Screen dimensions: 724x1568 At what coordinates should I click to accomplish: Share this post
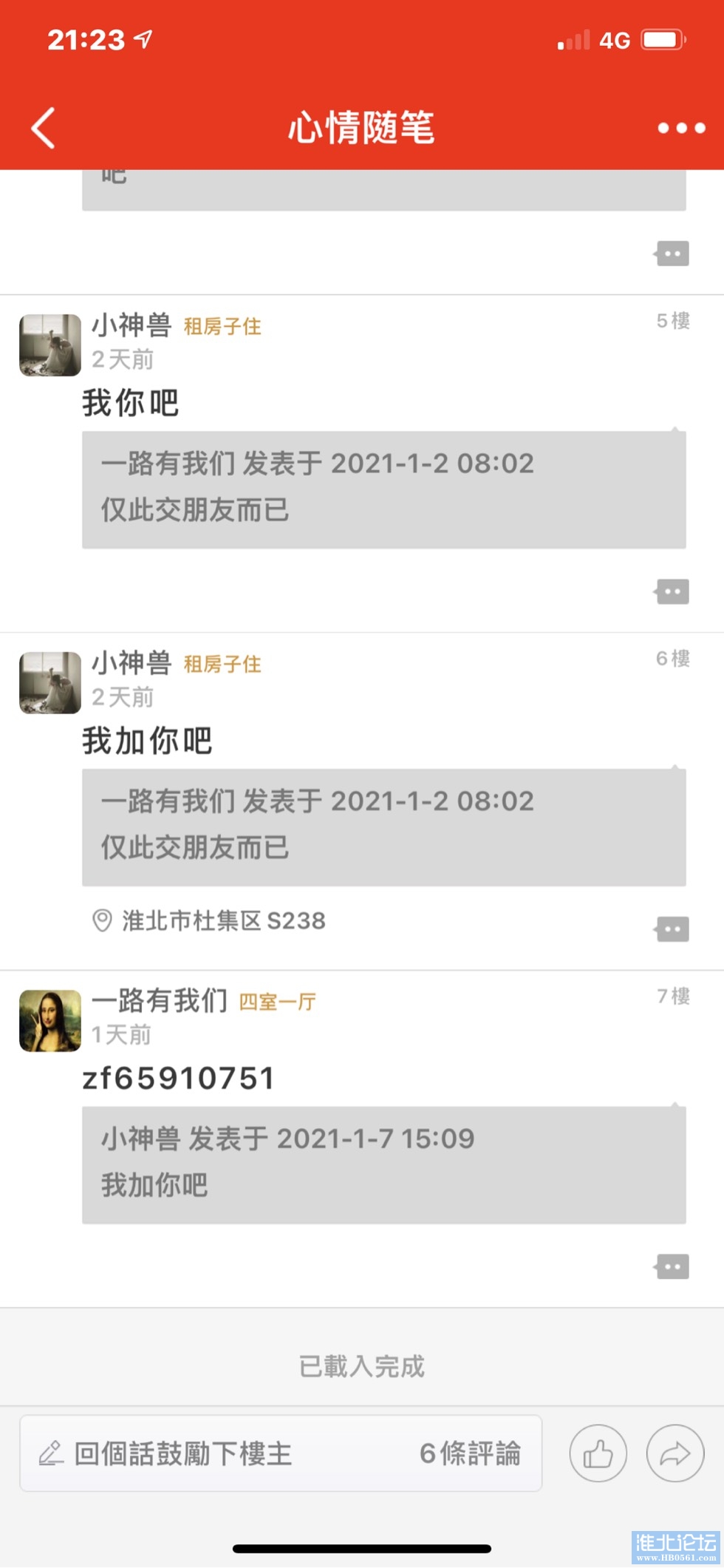675,1453
